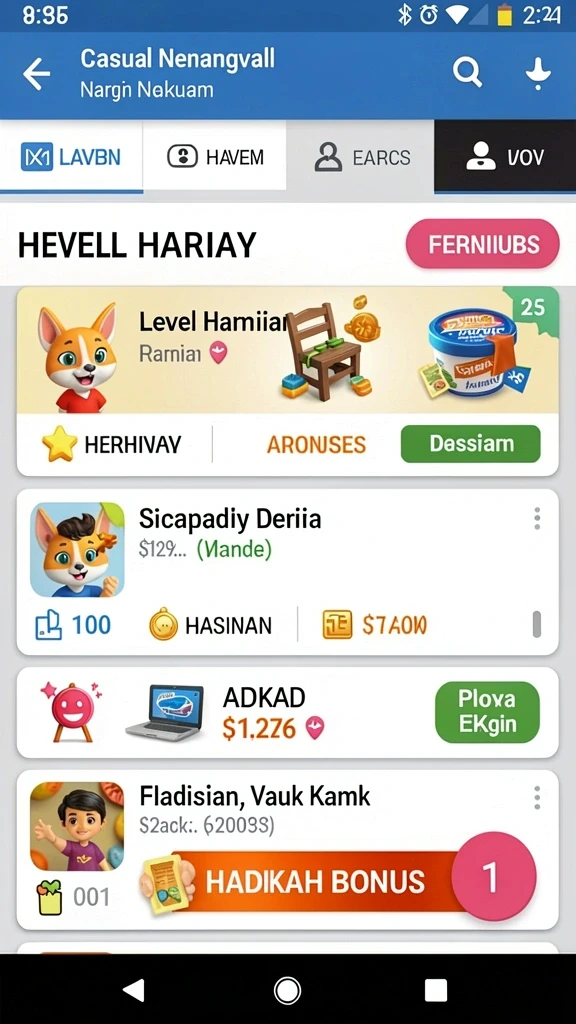
Task: Open the Fladisian, Vauk Kamk card
Action: pyautogui.click(x=287, y=850)
